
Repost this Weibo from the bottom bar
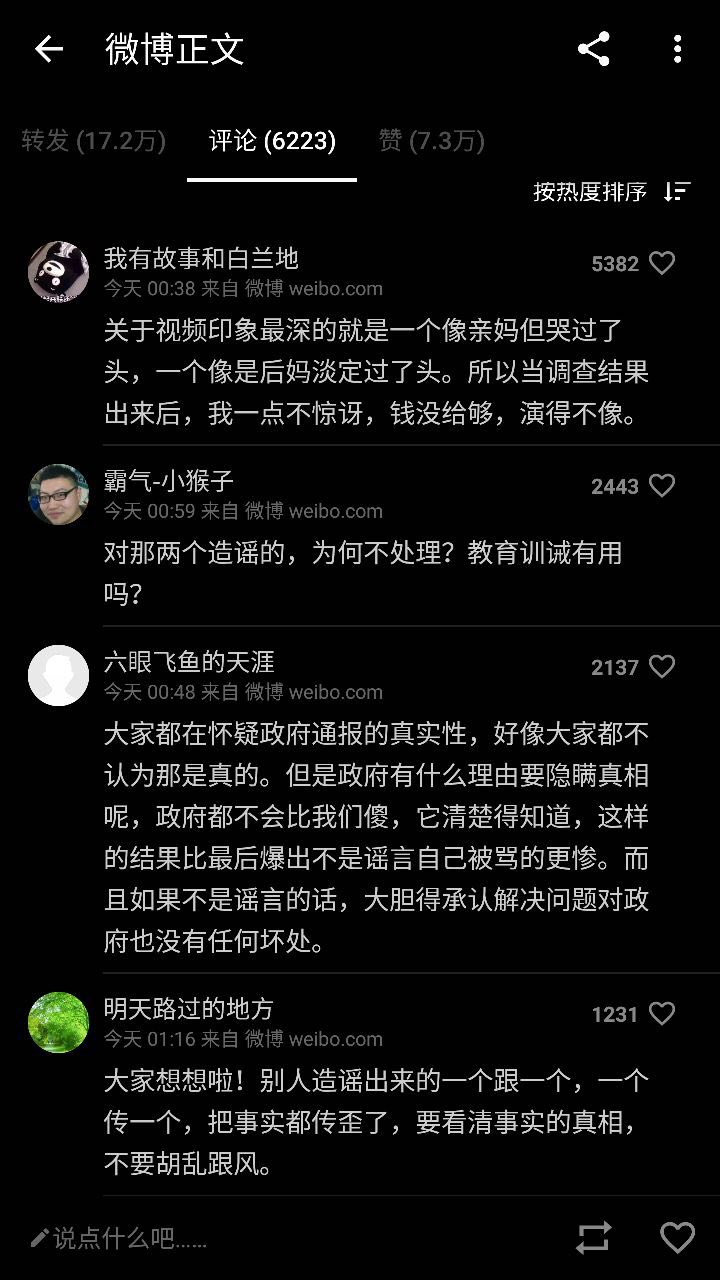(x=593, y=1239)
